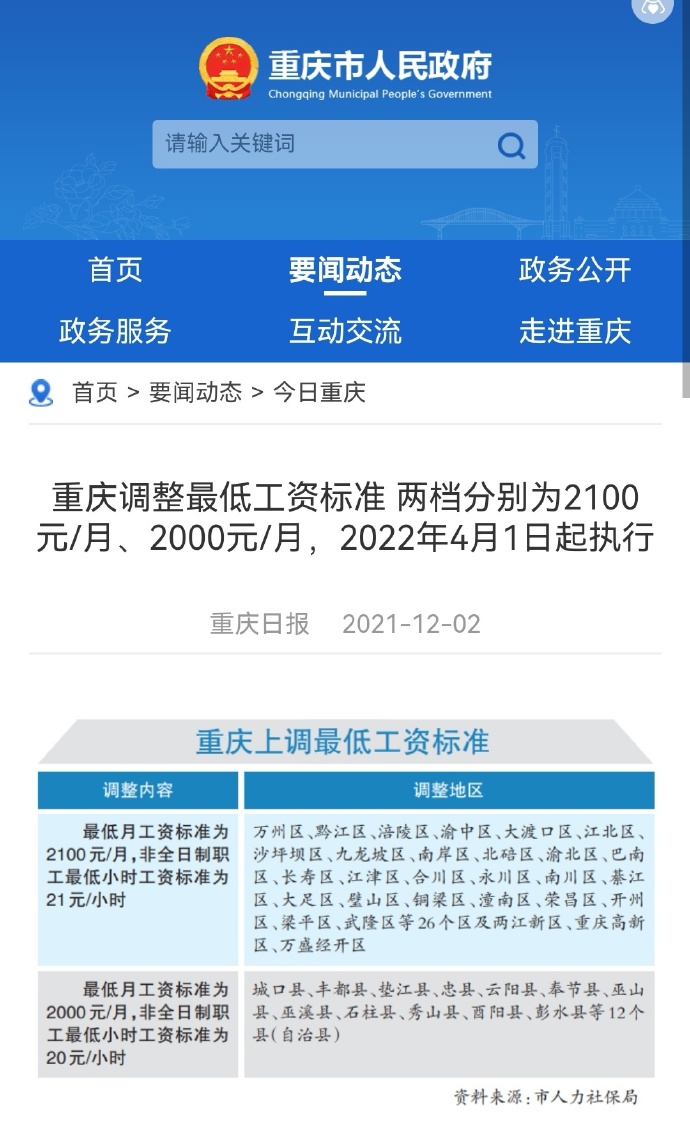The height and width of the screenshot is (1148, 690).
Task: Open the 要闻动态 navigation tab
Action: 345,269
